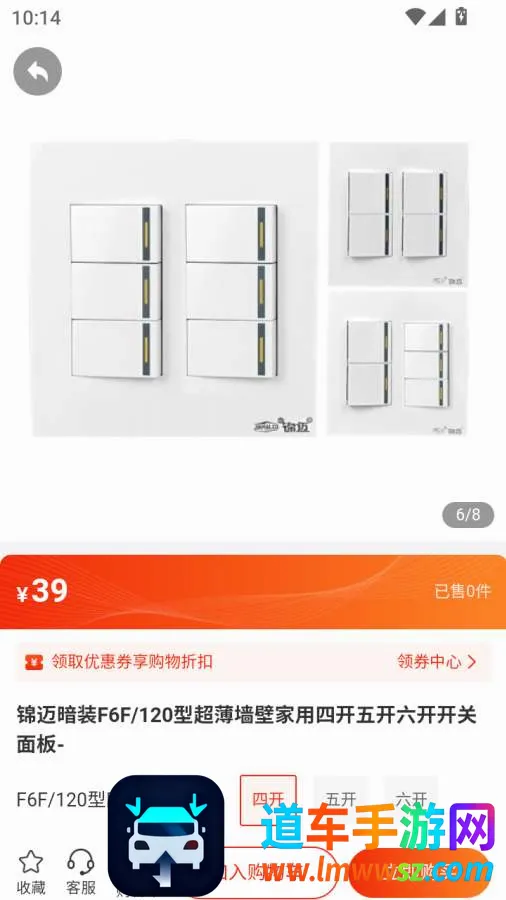
Task: Pick the 六开 variant
Action: [411, 800]
